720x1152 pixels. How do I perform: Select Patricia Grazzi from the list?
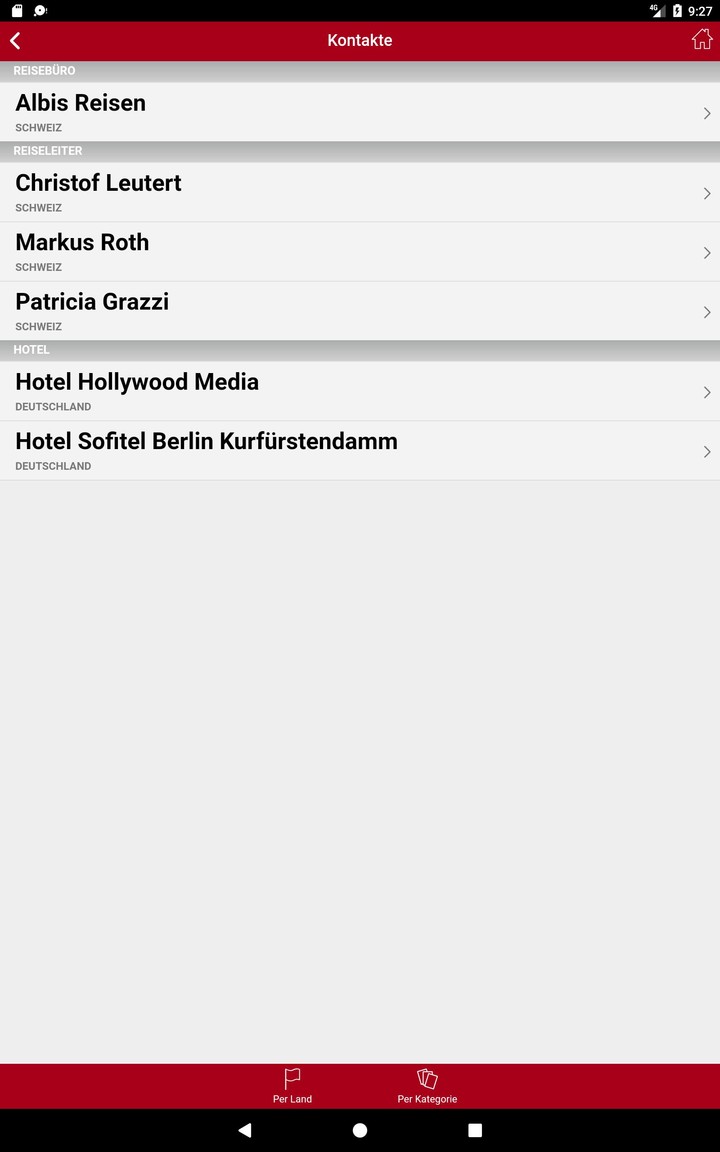click(360, 311)
